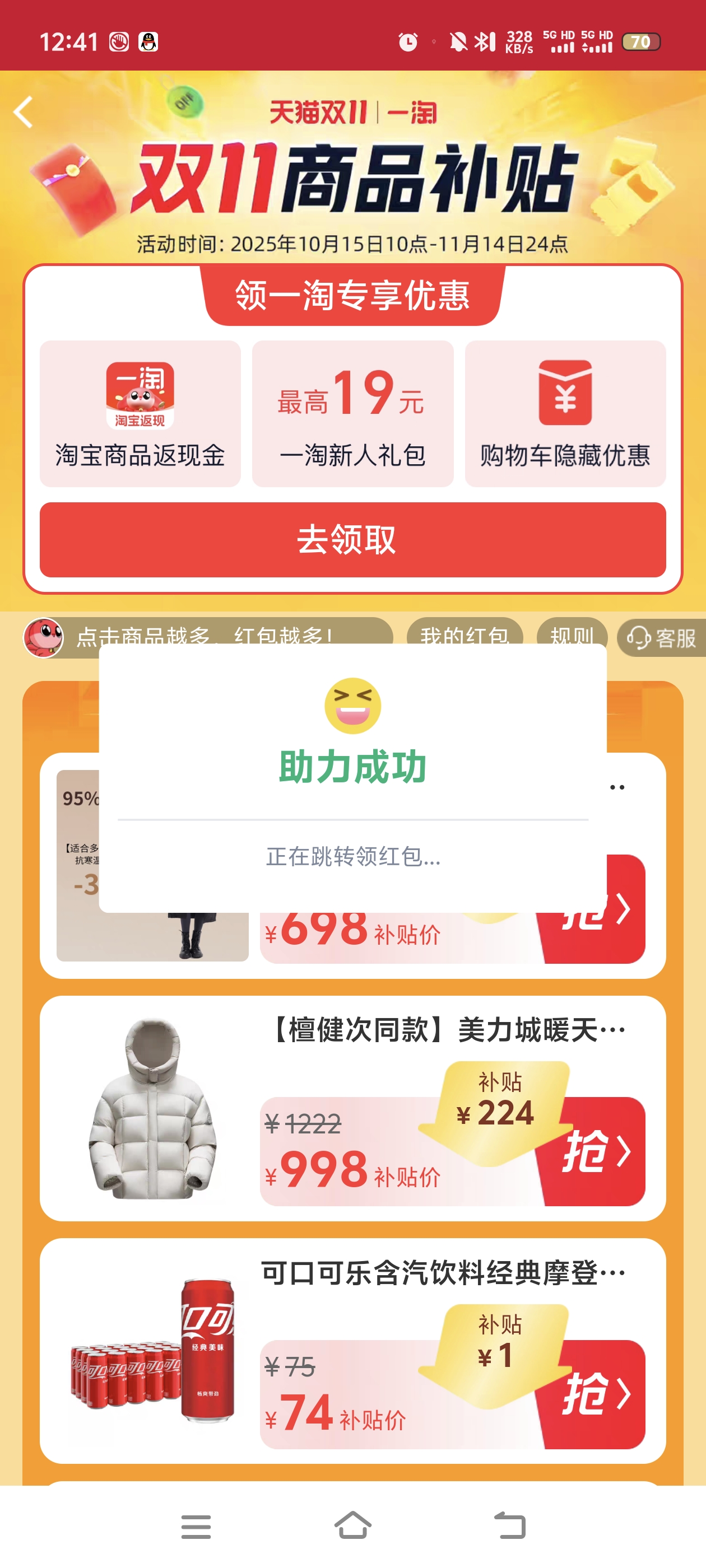Open 淘宝商品返现金 offer card

pos(140,414)
